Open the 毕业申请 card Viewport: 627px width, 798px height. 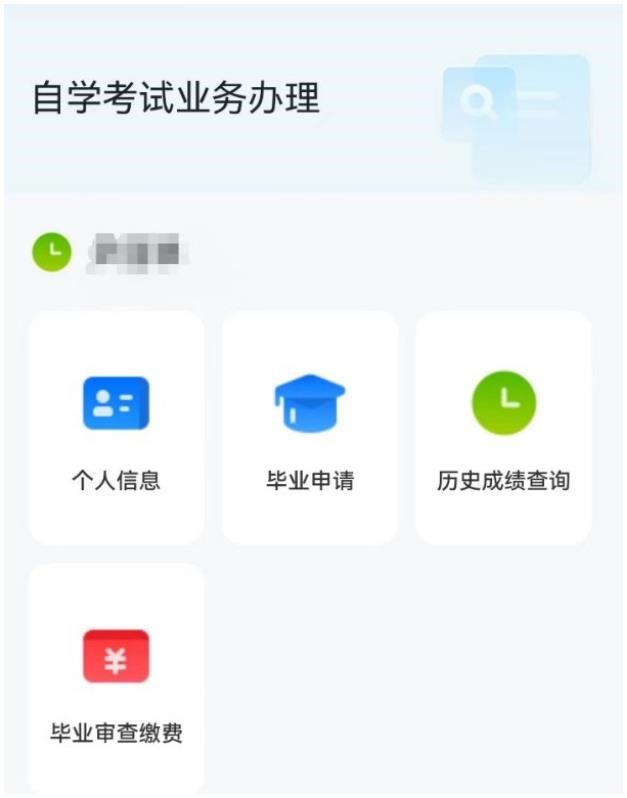coord(310,428)
